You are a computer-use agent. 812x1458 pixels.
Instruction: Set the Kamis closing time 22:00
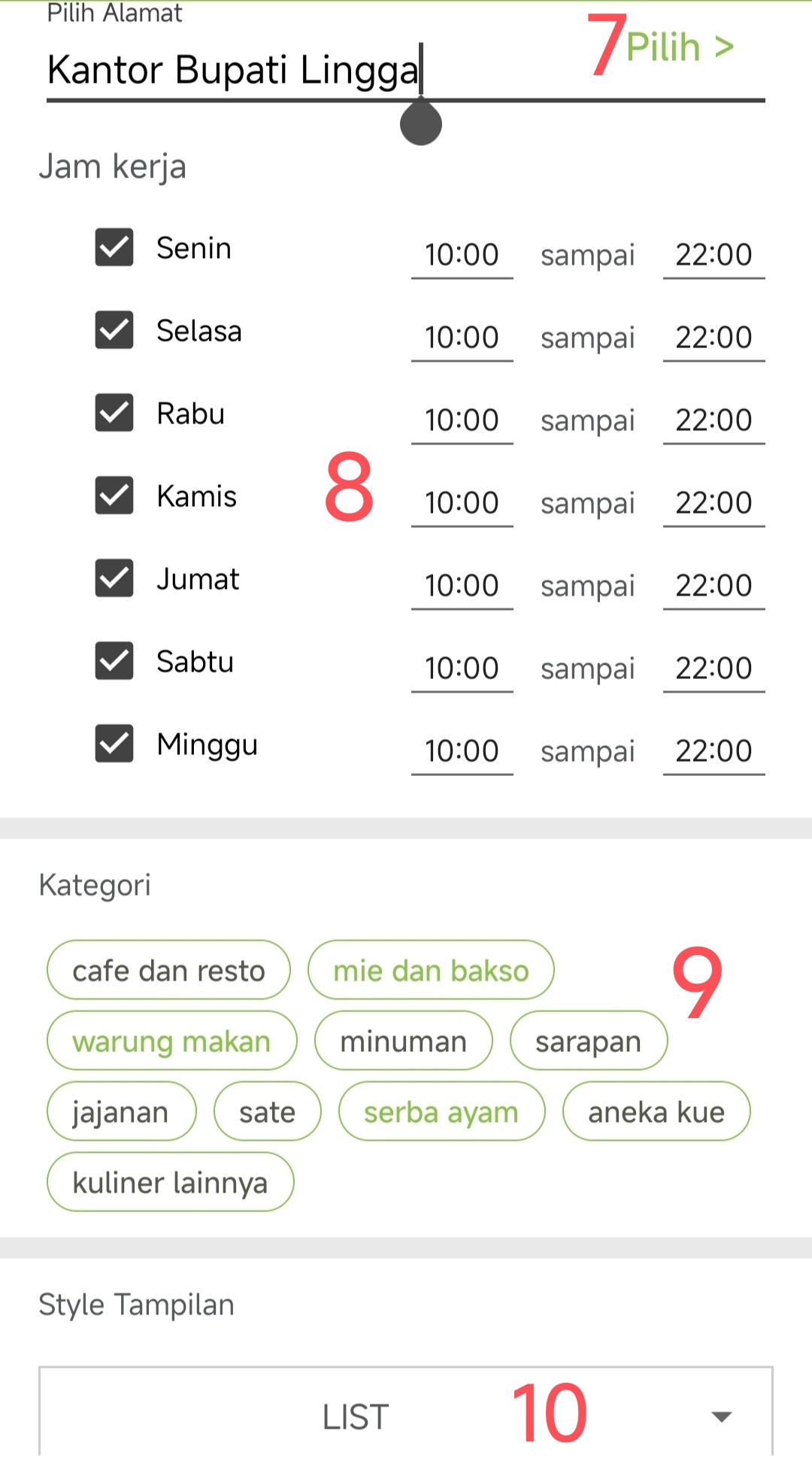tap(713, 503)
